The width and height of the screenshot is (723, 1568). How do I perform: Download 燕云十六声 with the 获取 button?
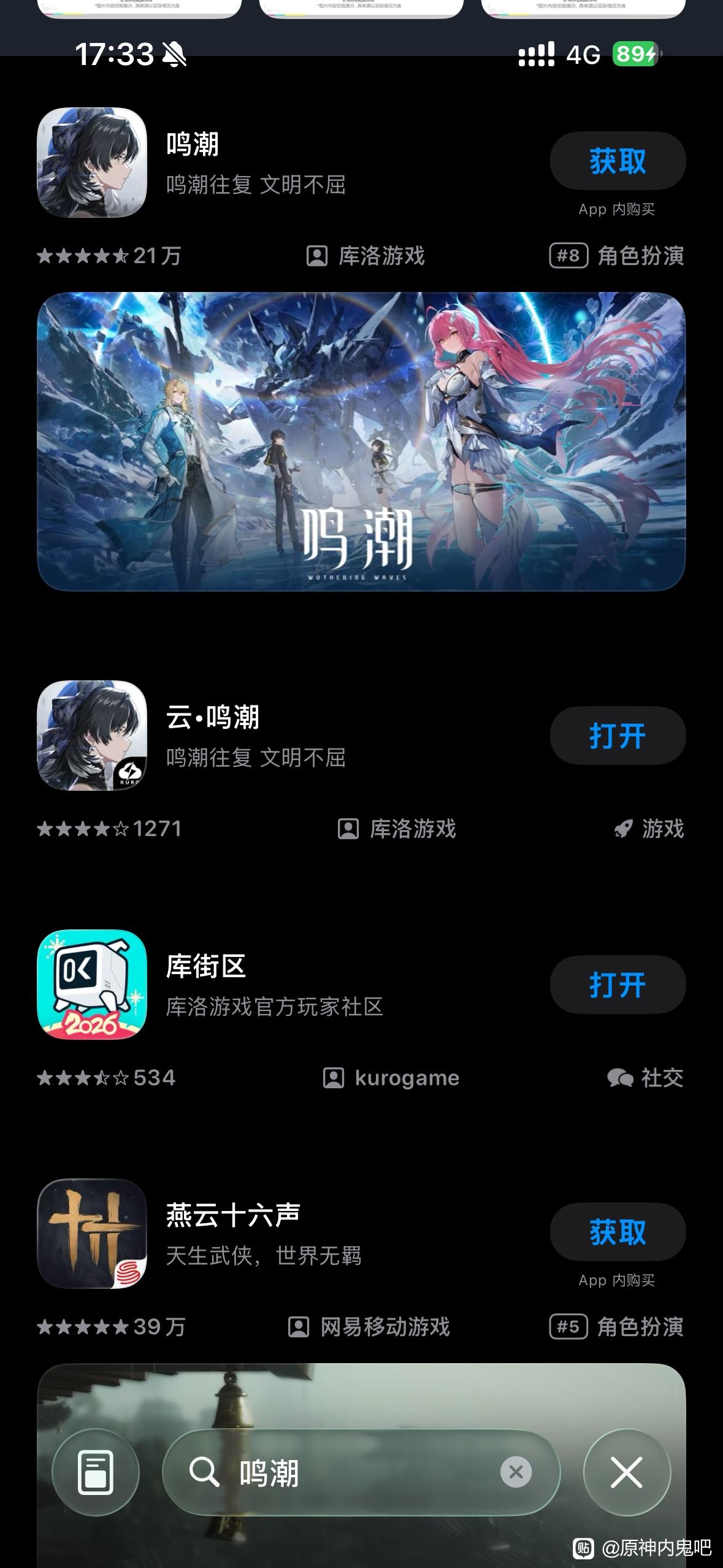617,1232
